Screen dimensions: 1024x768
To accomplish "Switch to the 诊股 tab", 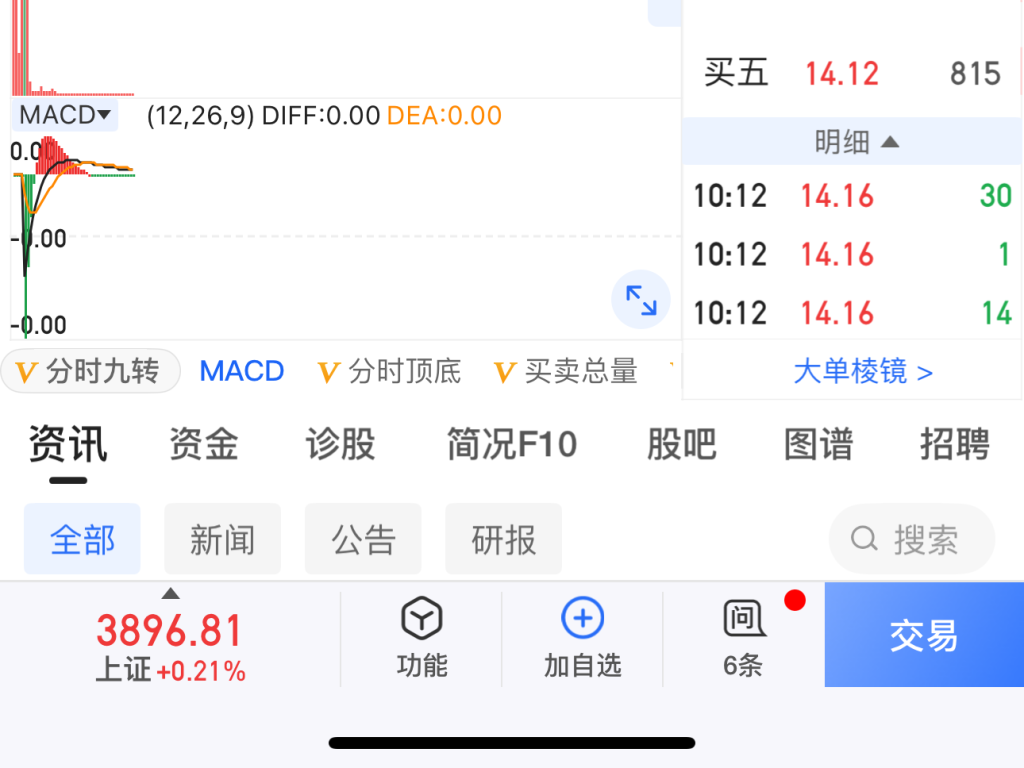I will click(x=340, y=444).
